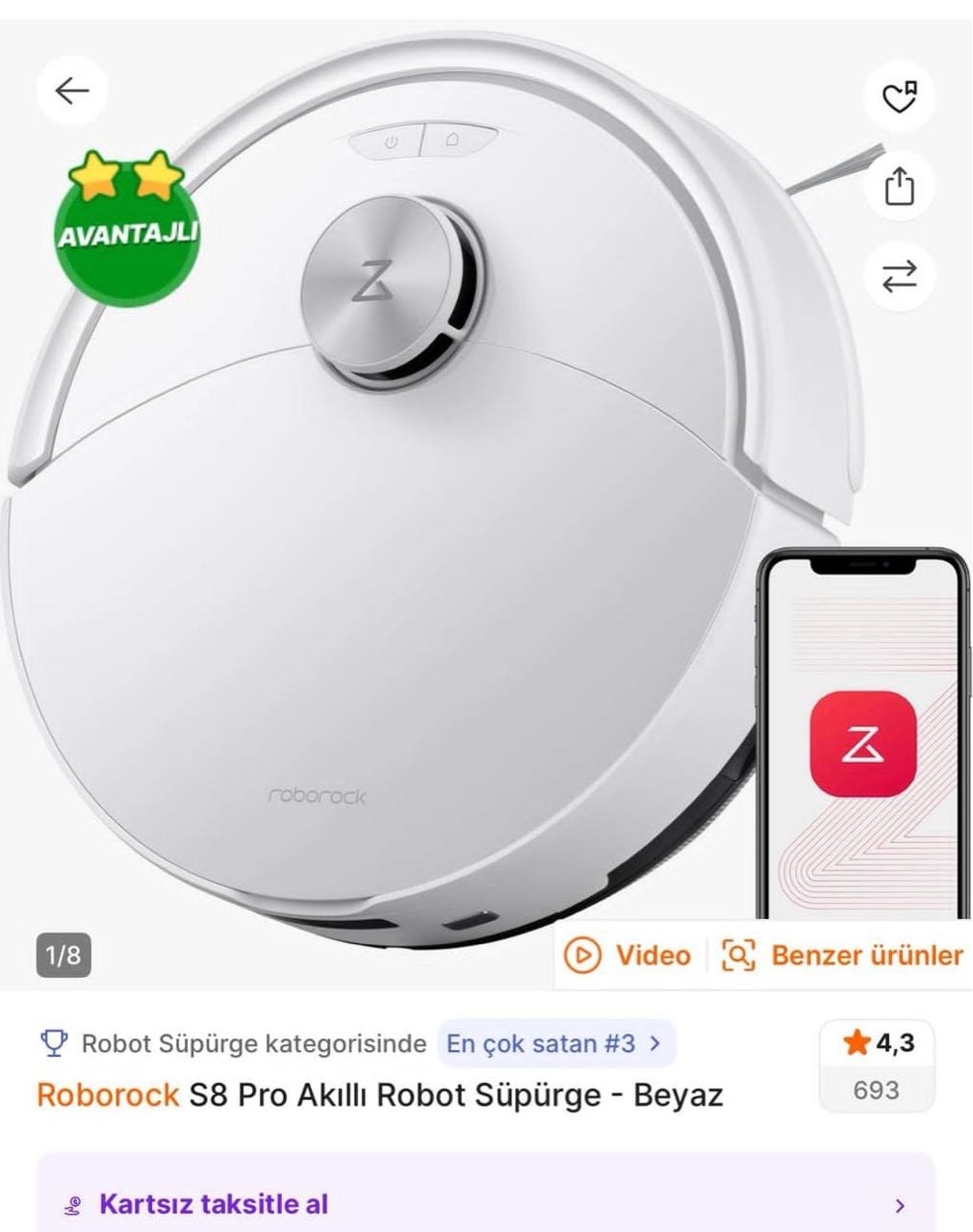Go back using the arrow icon
This screenshot has height=1232, width=973.
[71, 91]
